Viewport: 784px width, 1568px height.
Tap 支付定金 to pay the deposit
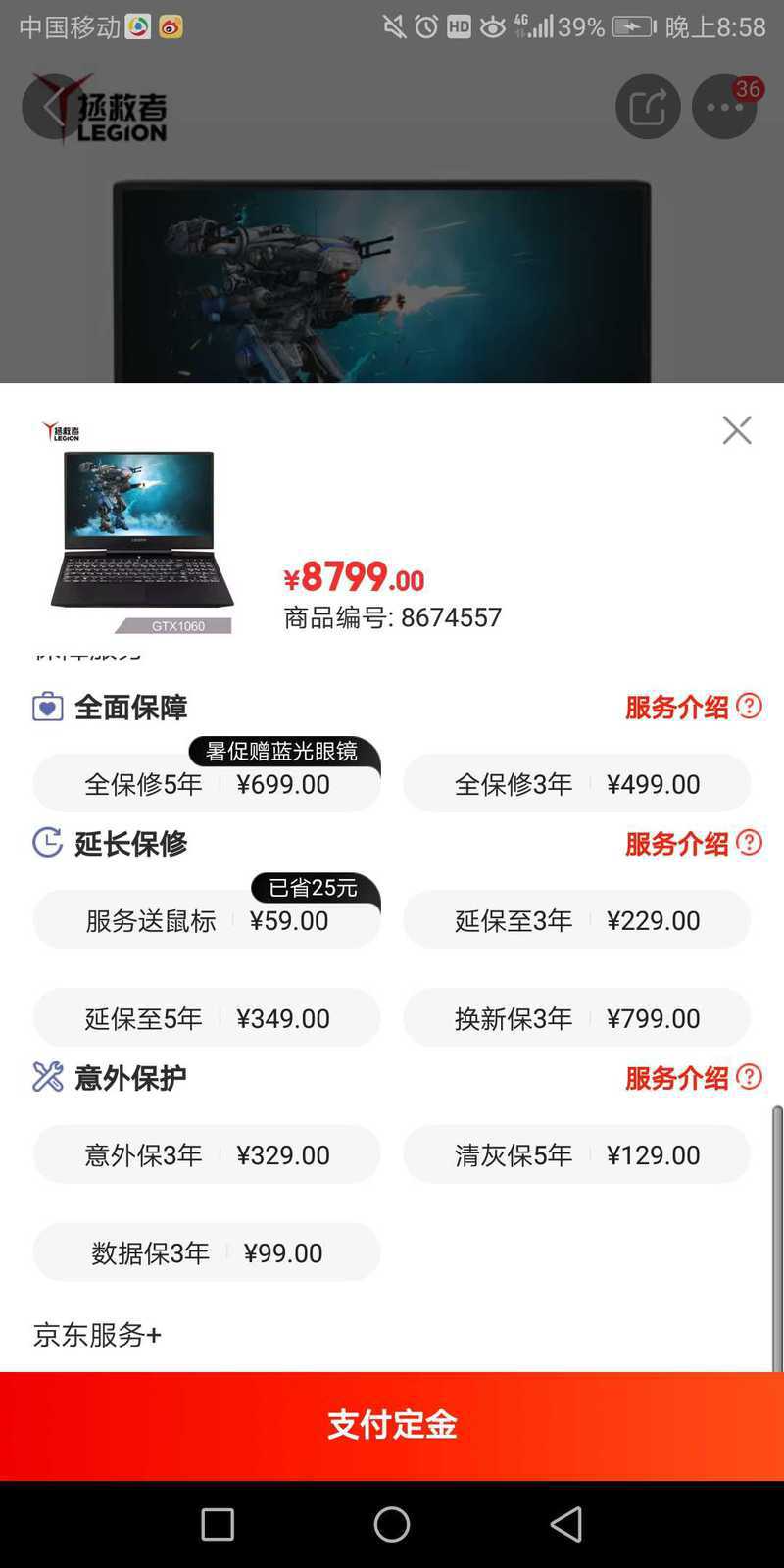392,1425
